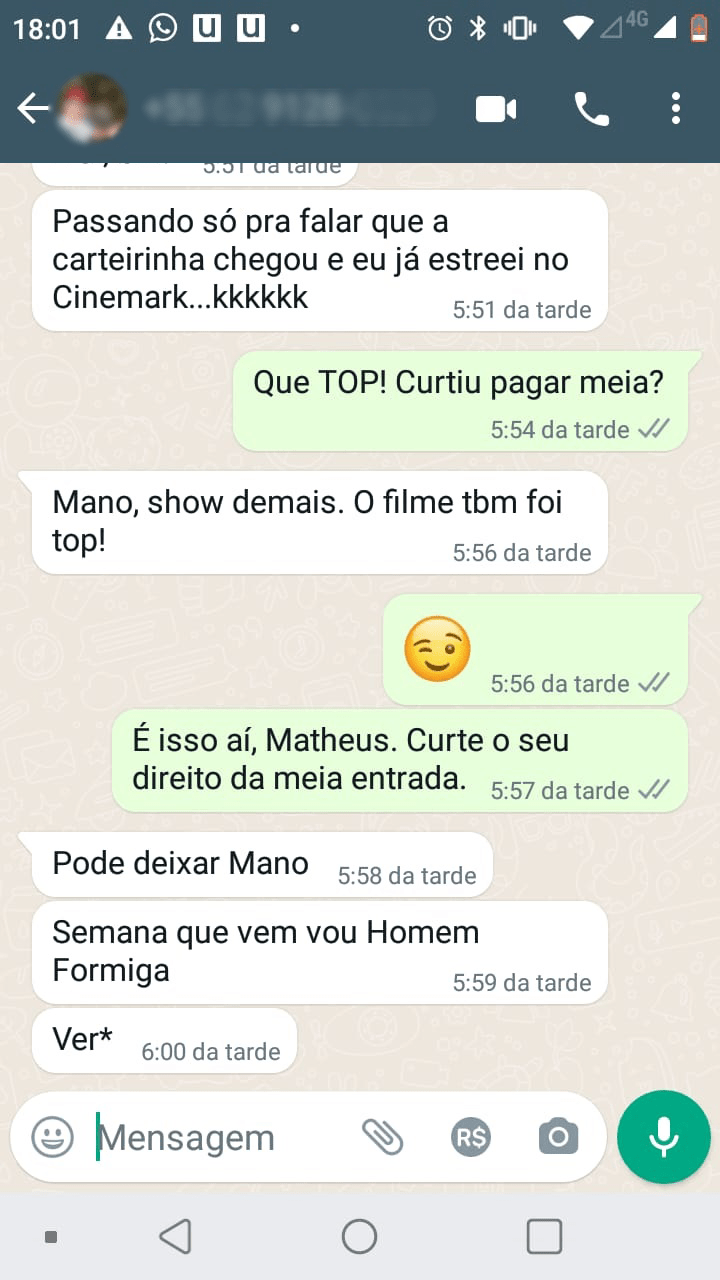The height and width of the screenshot is (1280, 720).
Task: Start a video call with this contact
Action: click(x=496, y=109)
